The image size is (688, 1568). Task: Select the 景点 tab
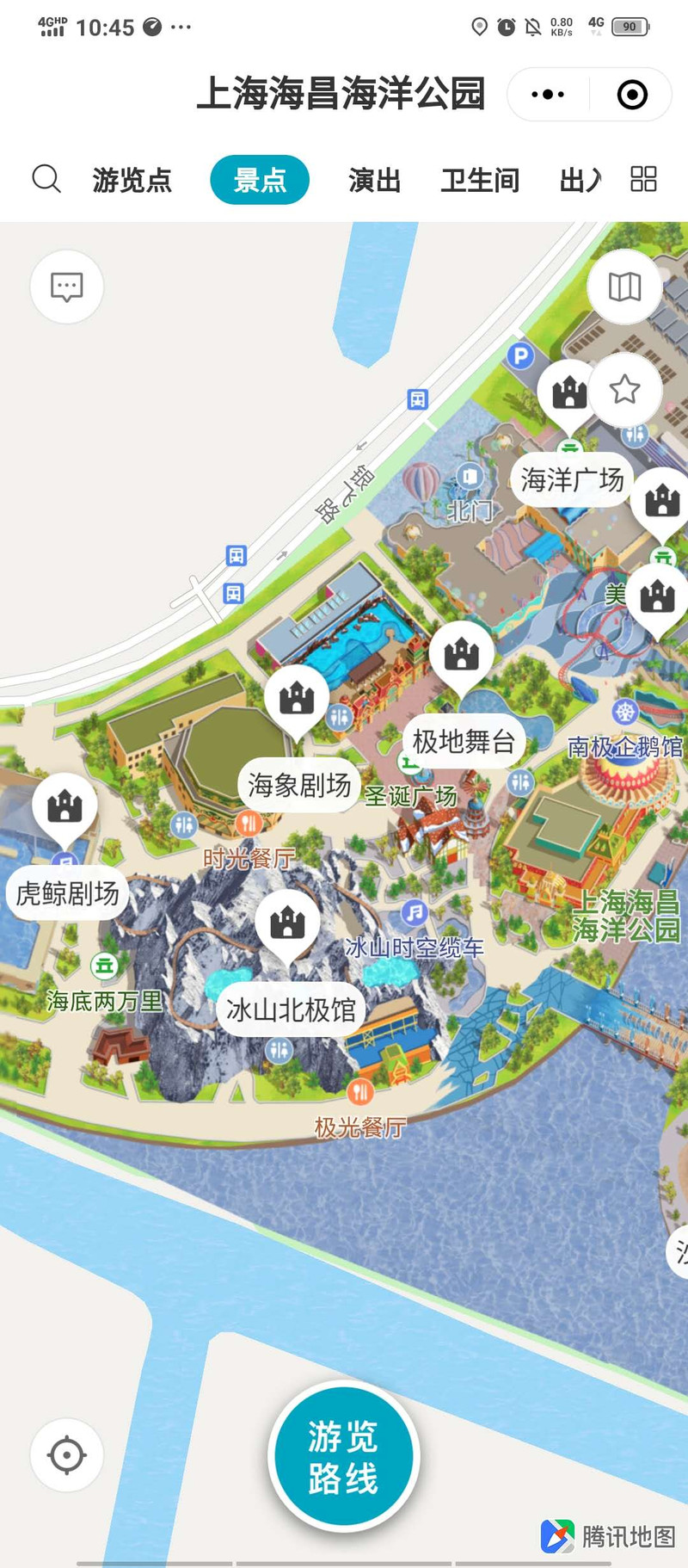(260, 180)
